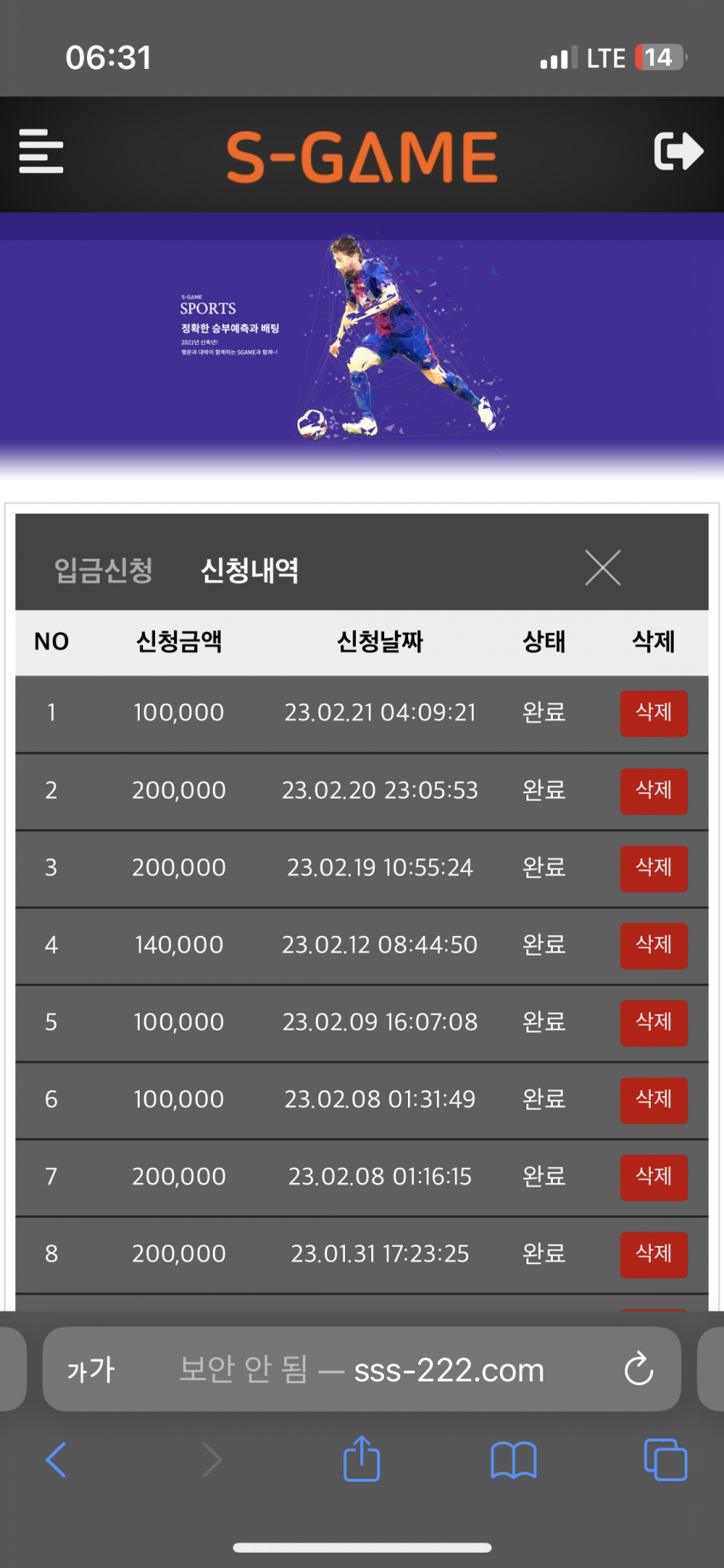724x1568 pixels.
Task: Delete row 7 dated 23.02.08 01:16:15
Action: [653, 1177]
